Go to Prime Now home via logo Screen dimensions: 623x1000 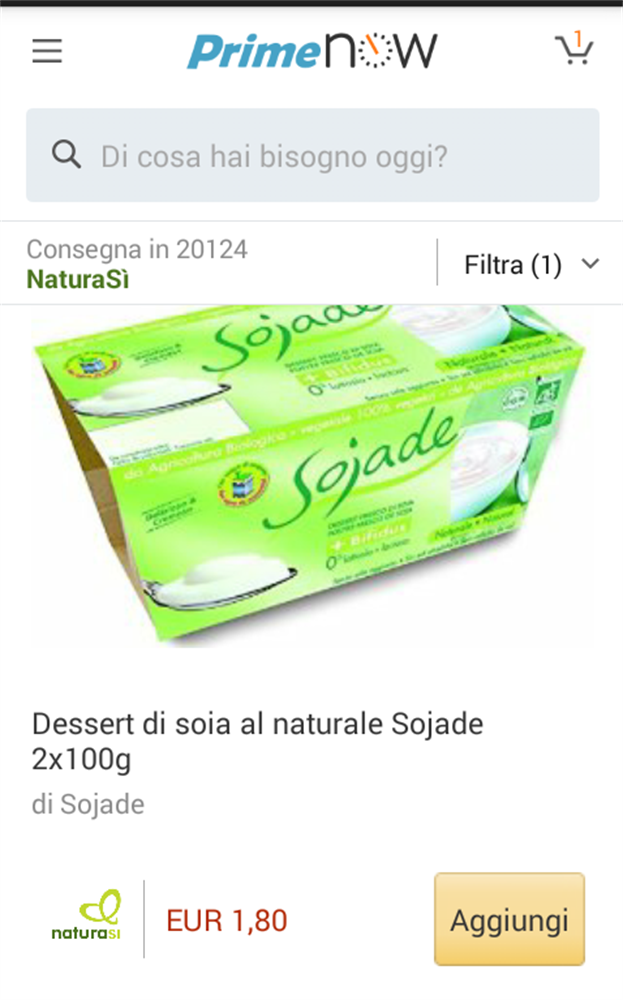(x=311, y=50)
